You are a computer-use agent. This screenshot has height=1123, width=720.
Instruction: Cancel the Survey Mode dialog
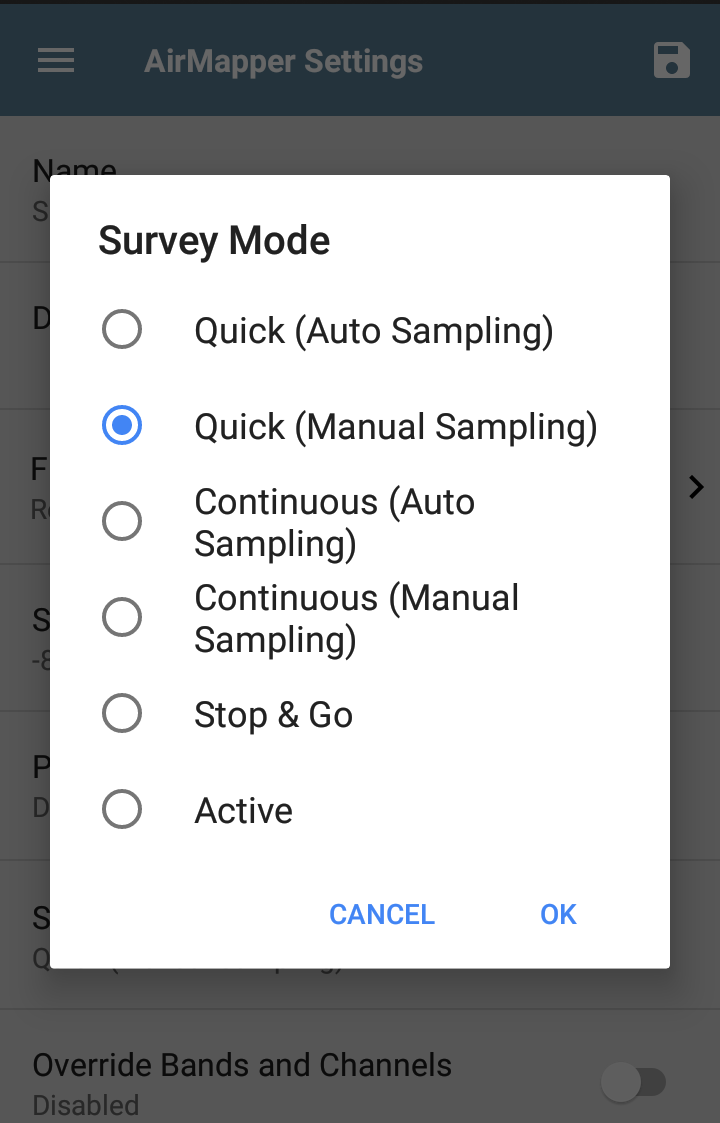(x=382, y=914)
